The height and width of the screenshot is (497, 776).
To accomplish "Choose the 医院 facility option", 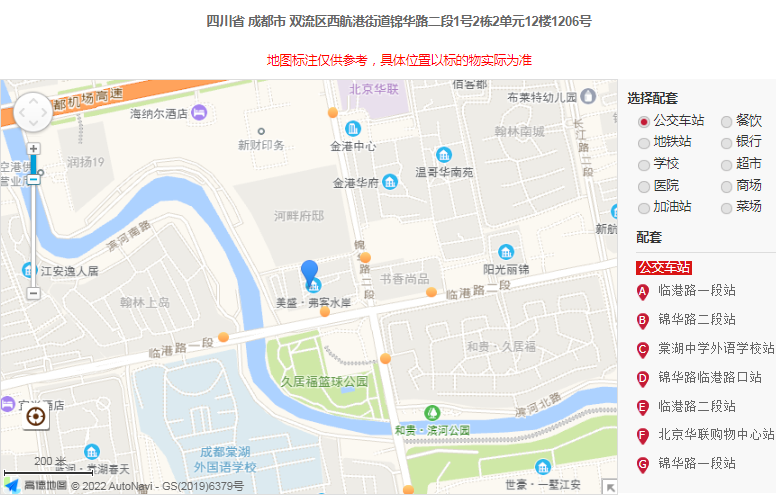I will pyautogui.click(x=644, y=186).
